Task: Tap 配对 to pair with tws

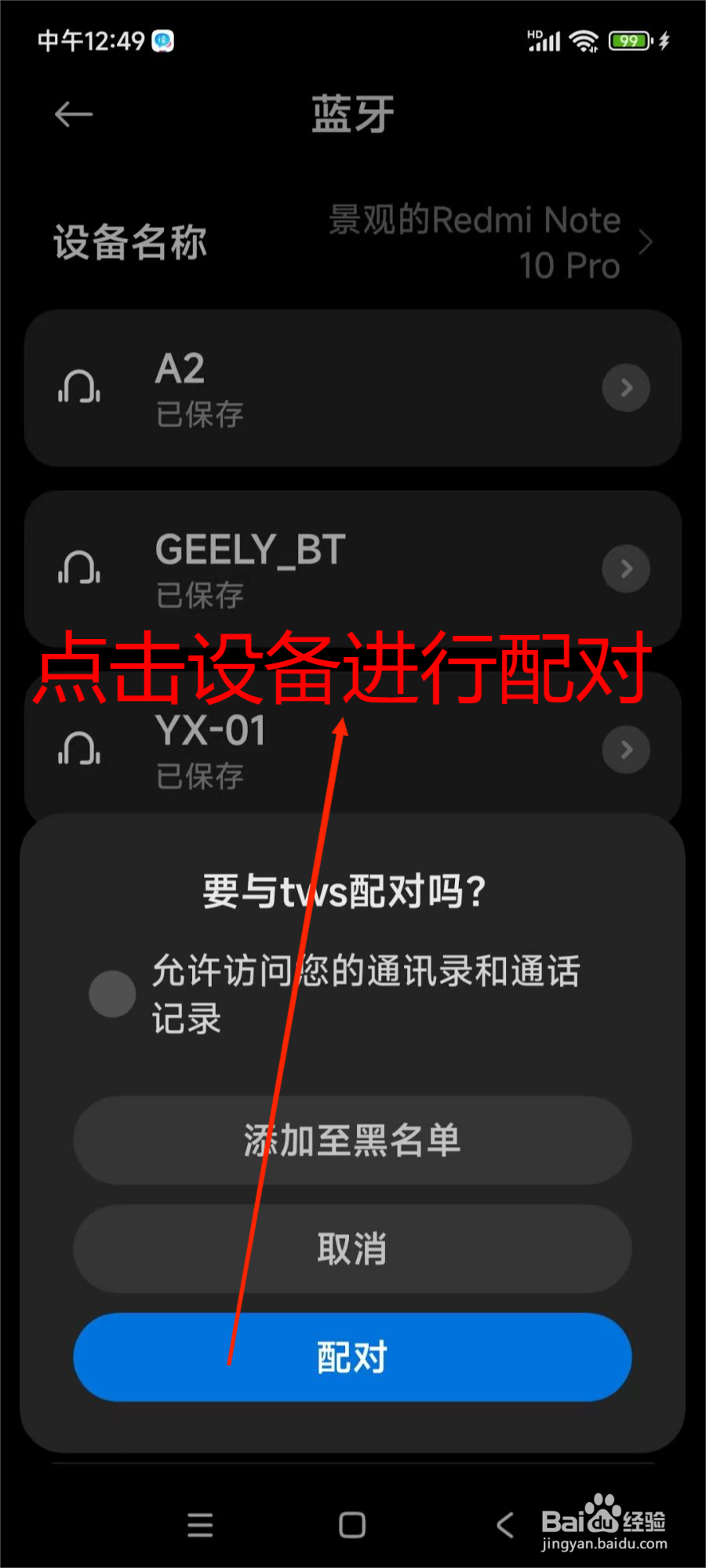Action: (x=352, y=1357)
